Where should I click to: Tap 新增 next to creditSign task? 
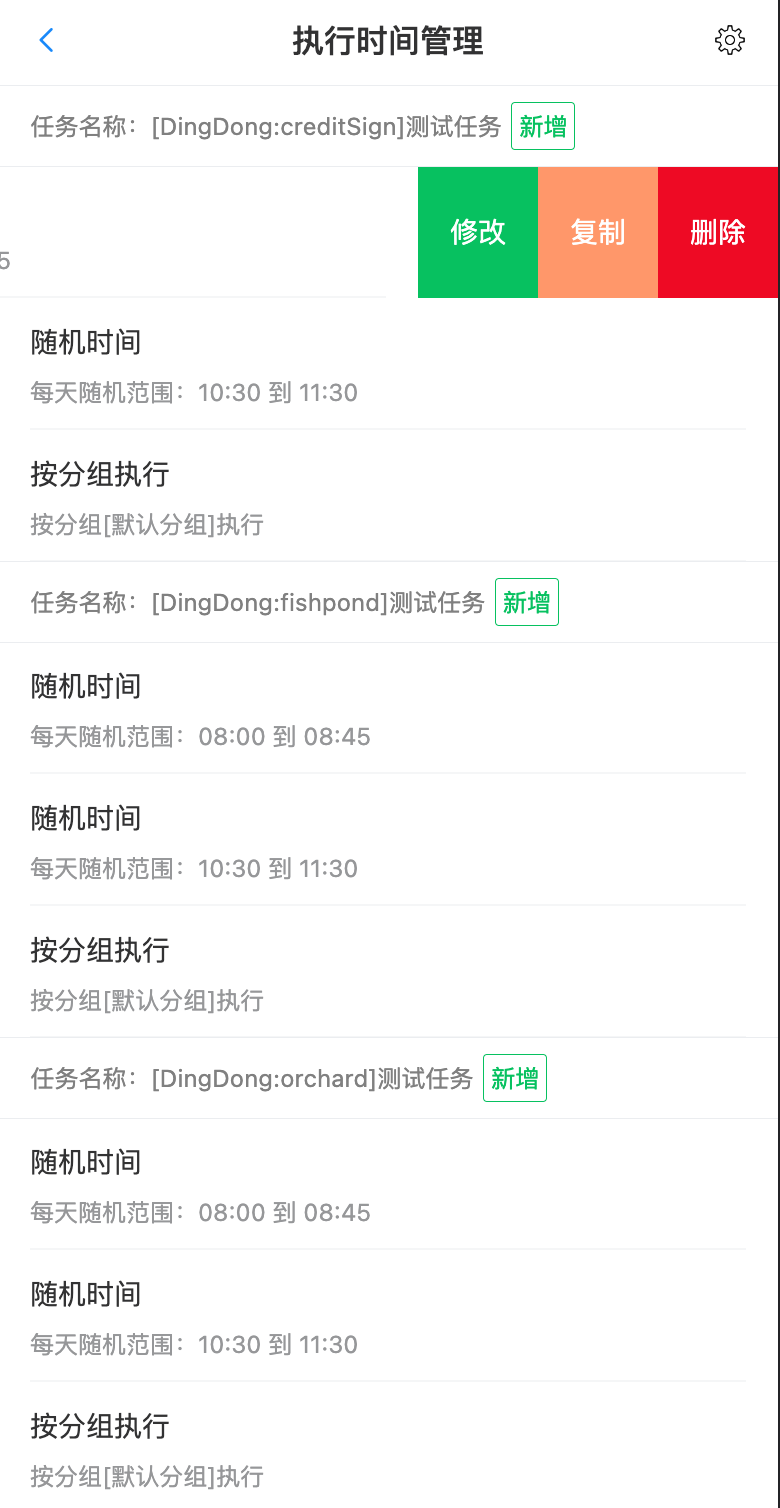[x=542, y=126]
